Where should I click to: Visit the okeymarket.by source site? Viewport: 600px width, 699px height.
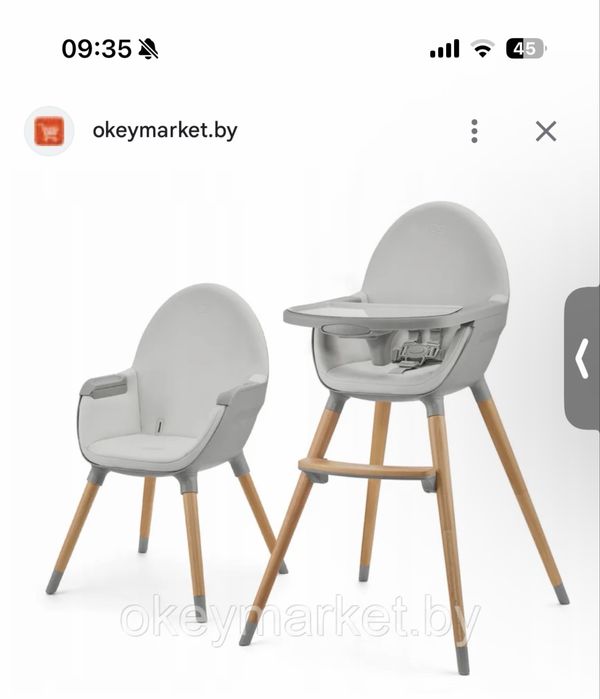pyautogui.click(x=164, y=130)
